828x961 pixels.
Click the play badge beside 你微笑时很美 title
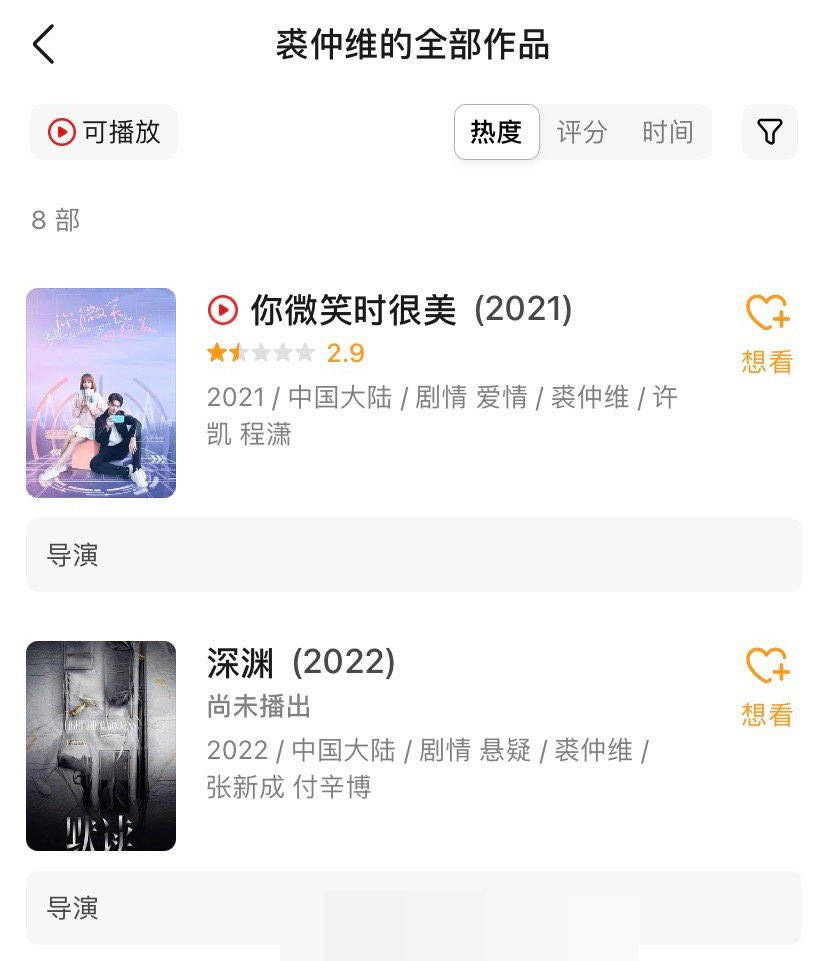click(222, 312)
